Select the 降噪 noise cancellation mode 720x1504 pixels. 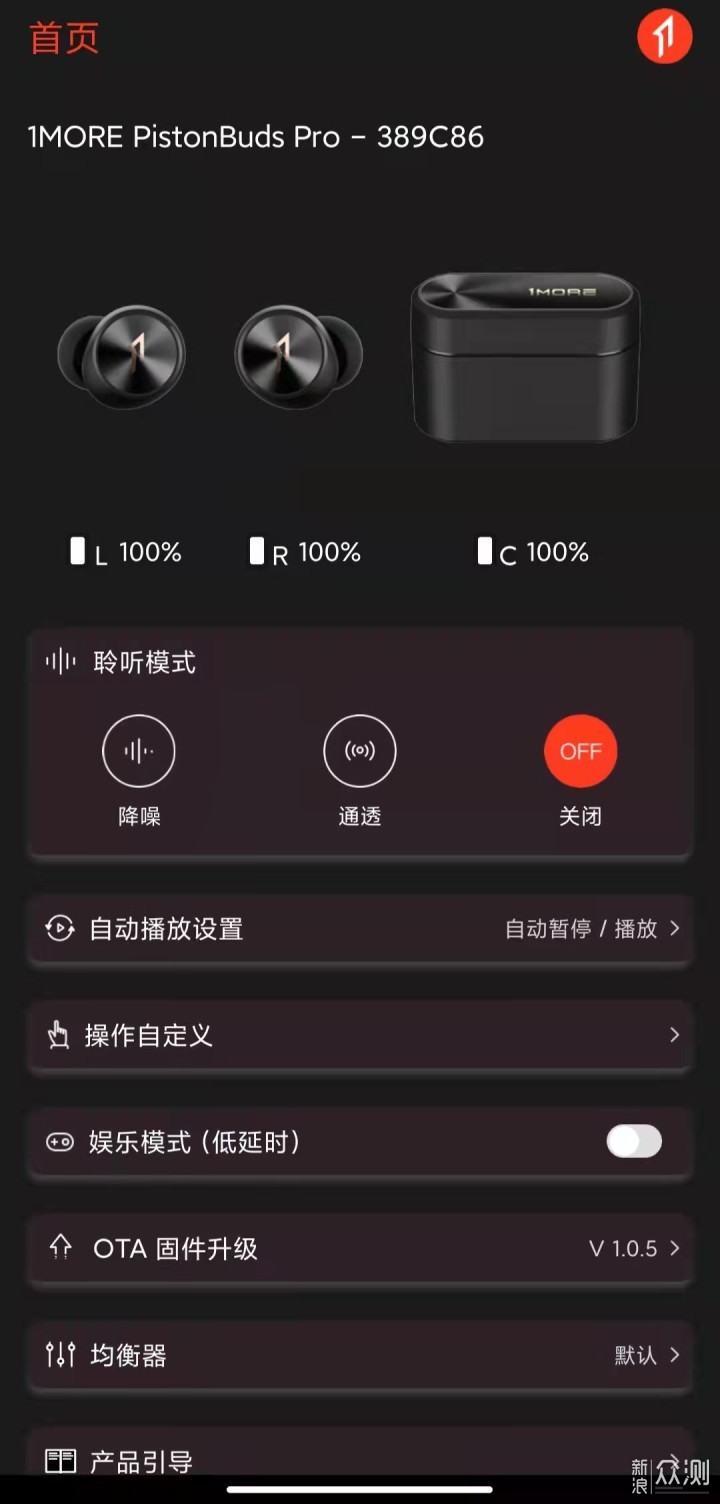(139, 751)
